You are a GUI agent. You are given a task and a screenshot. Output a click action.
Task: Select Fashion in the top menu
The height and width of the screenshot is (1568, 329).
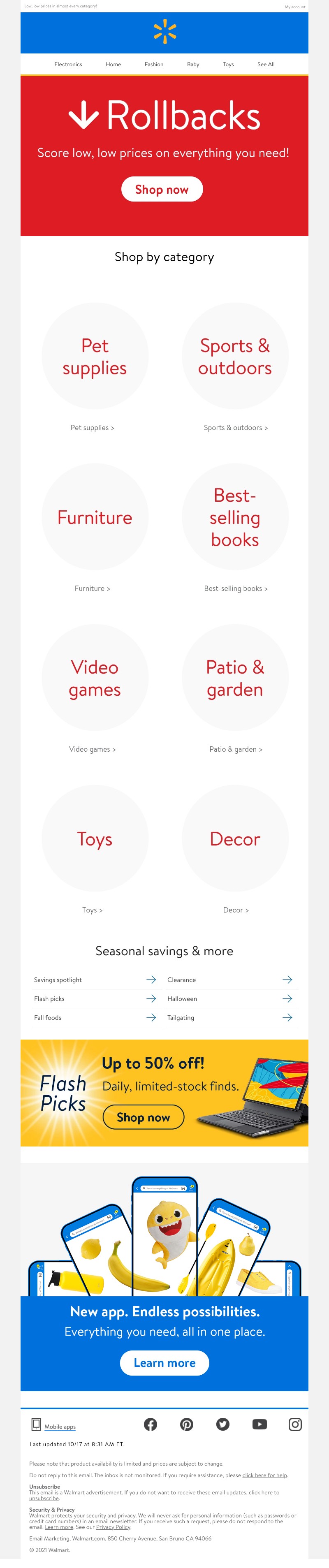(x=153, y=65)
